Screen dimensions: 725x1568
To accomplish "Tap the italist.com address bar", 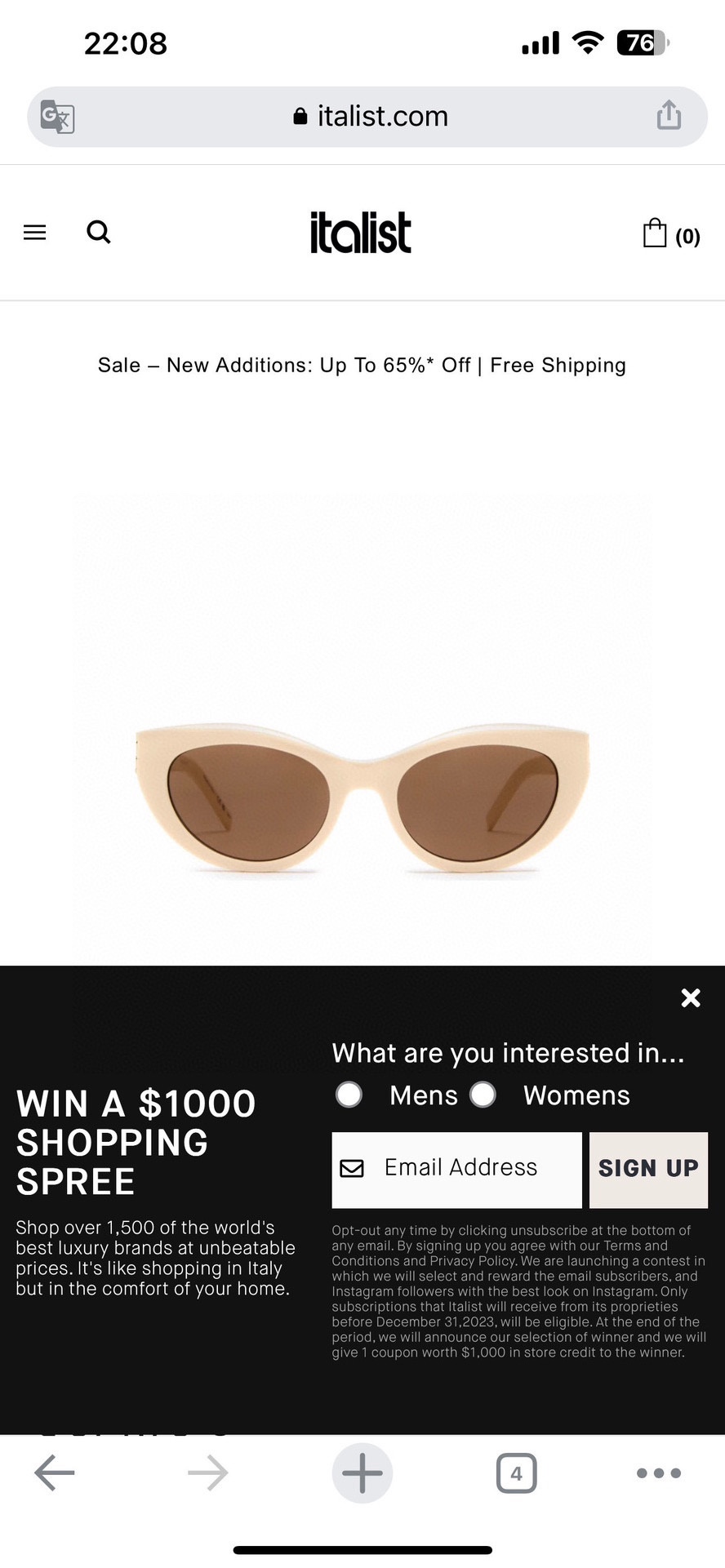I will (371, 117).
